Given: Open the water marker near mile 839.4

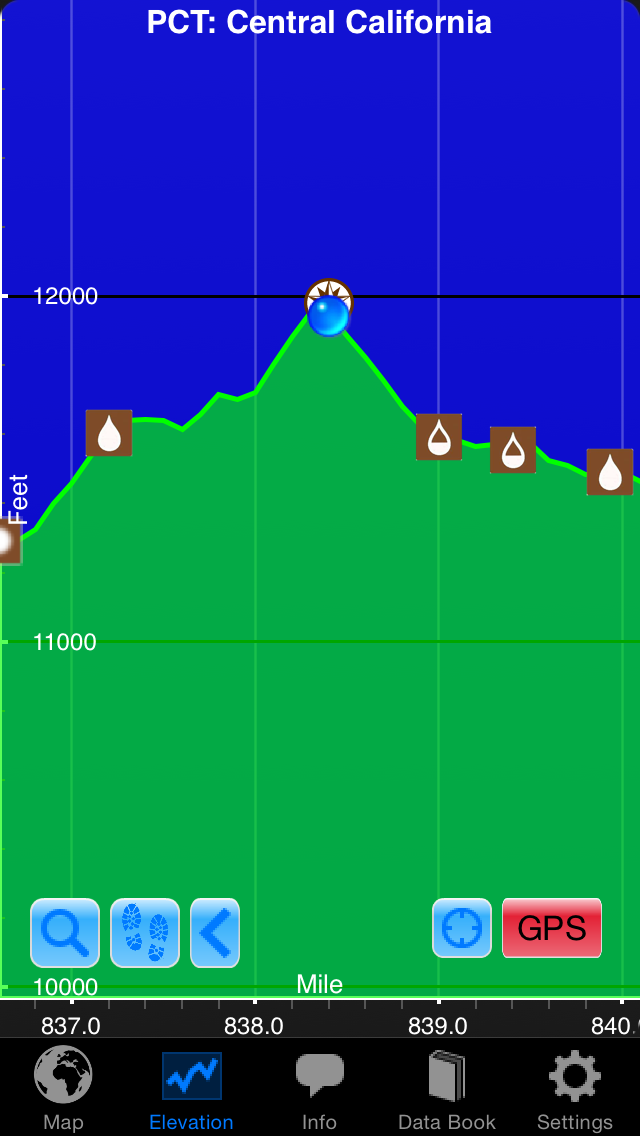Looking at the screenshot, I should (x=513, y=450).
